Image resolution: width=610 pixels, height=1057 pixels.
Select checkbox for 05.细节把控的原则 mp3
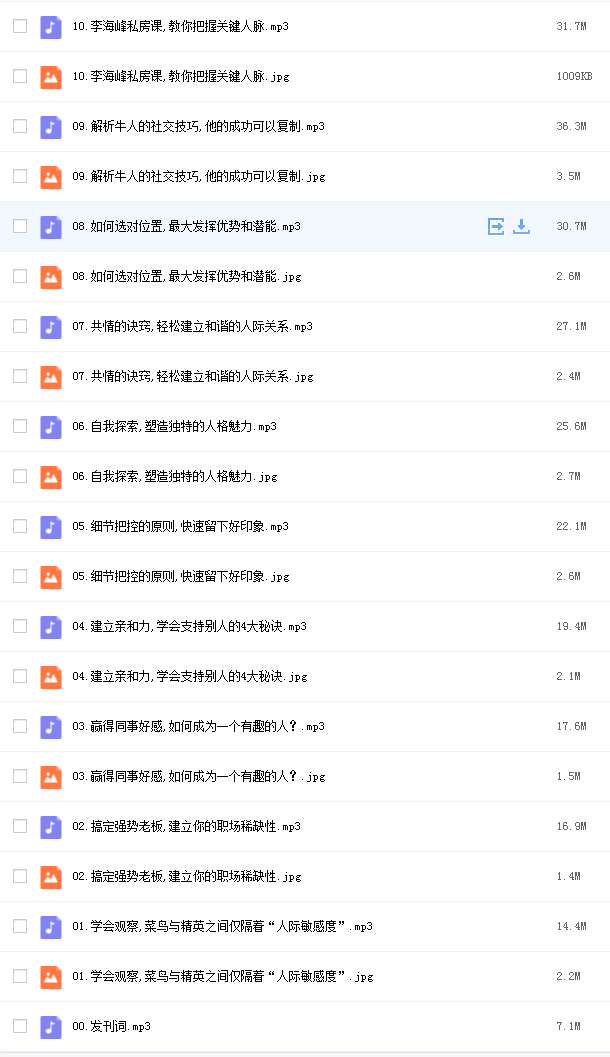point(20,526)
